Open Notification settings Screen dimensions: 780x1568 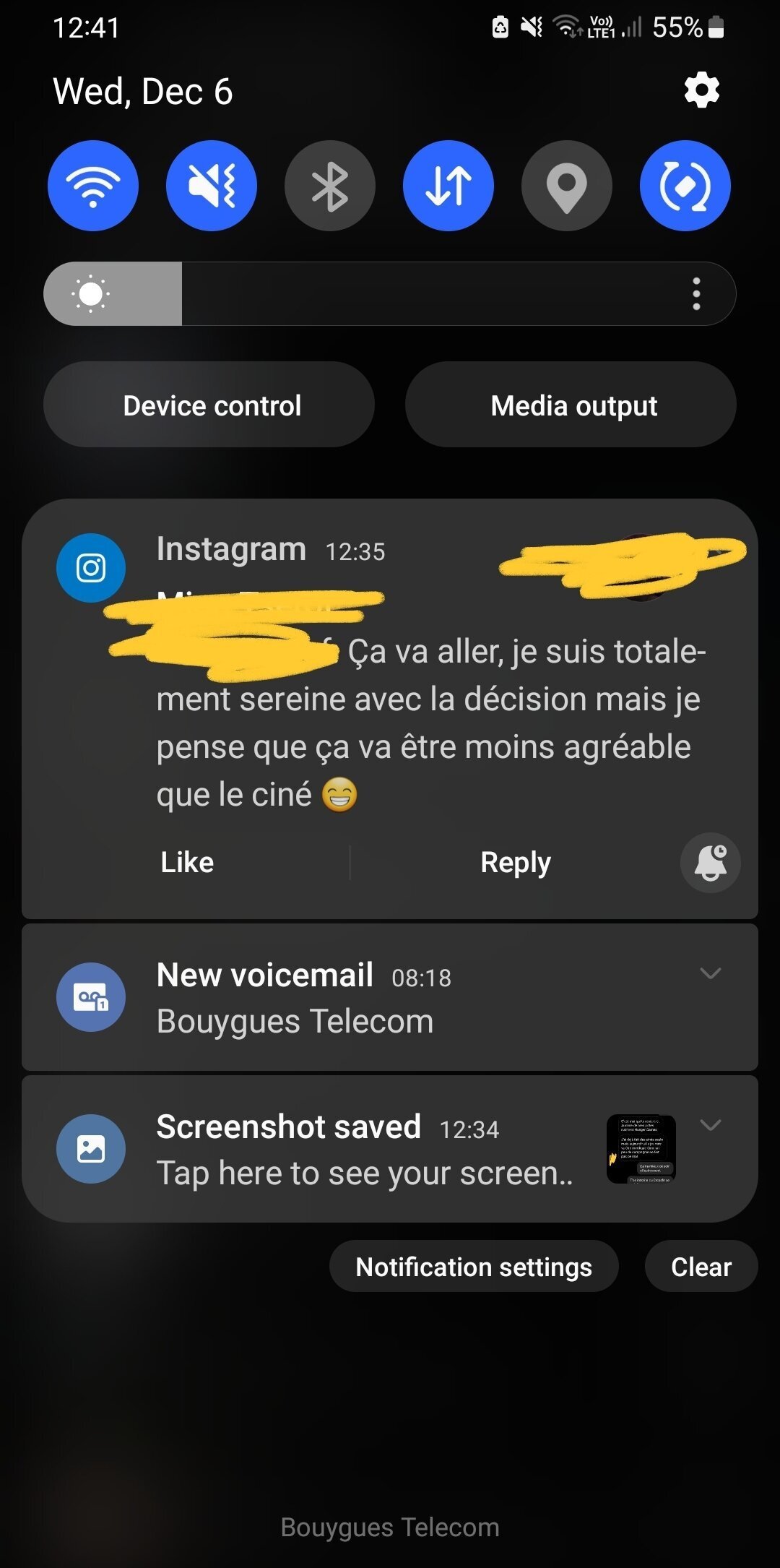[474, 1266]
